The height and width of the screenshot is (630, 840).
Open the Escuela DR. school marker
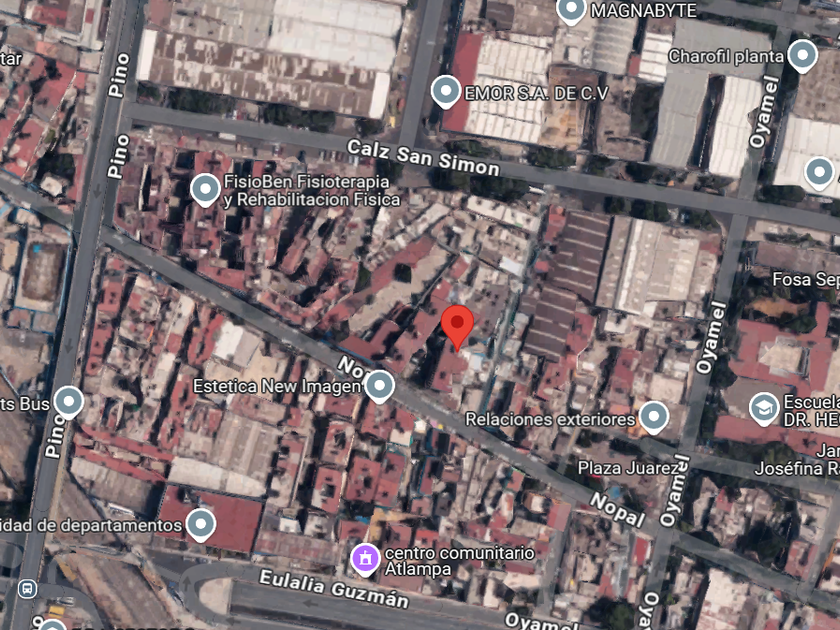pyautogui.click(x=763, y=409)
